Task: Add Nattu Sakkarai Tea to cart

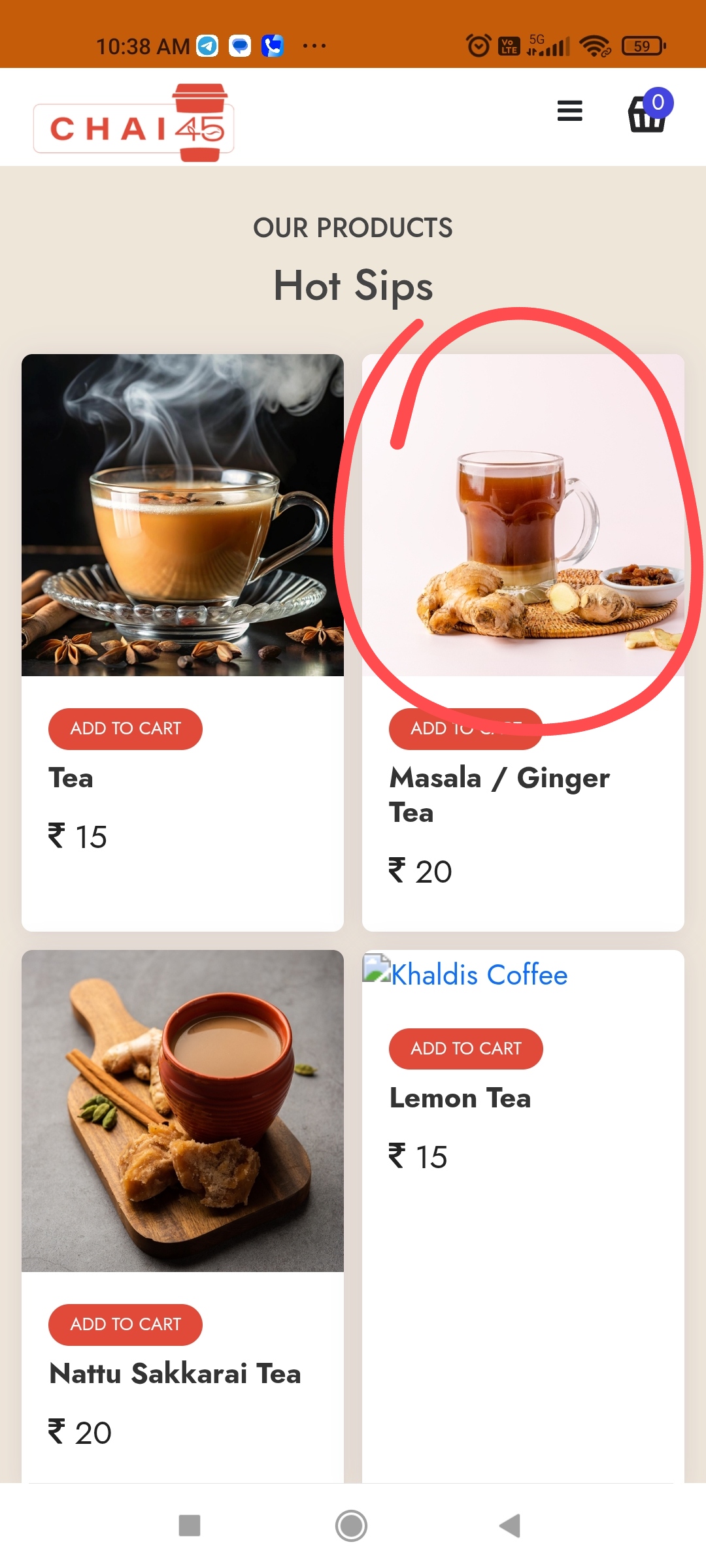Action: pyautogui.click(x=126, y=1324)
